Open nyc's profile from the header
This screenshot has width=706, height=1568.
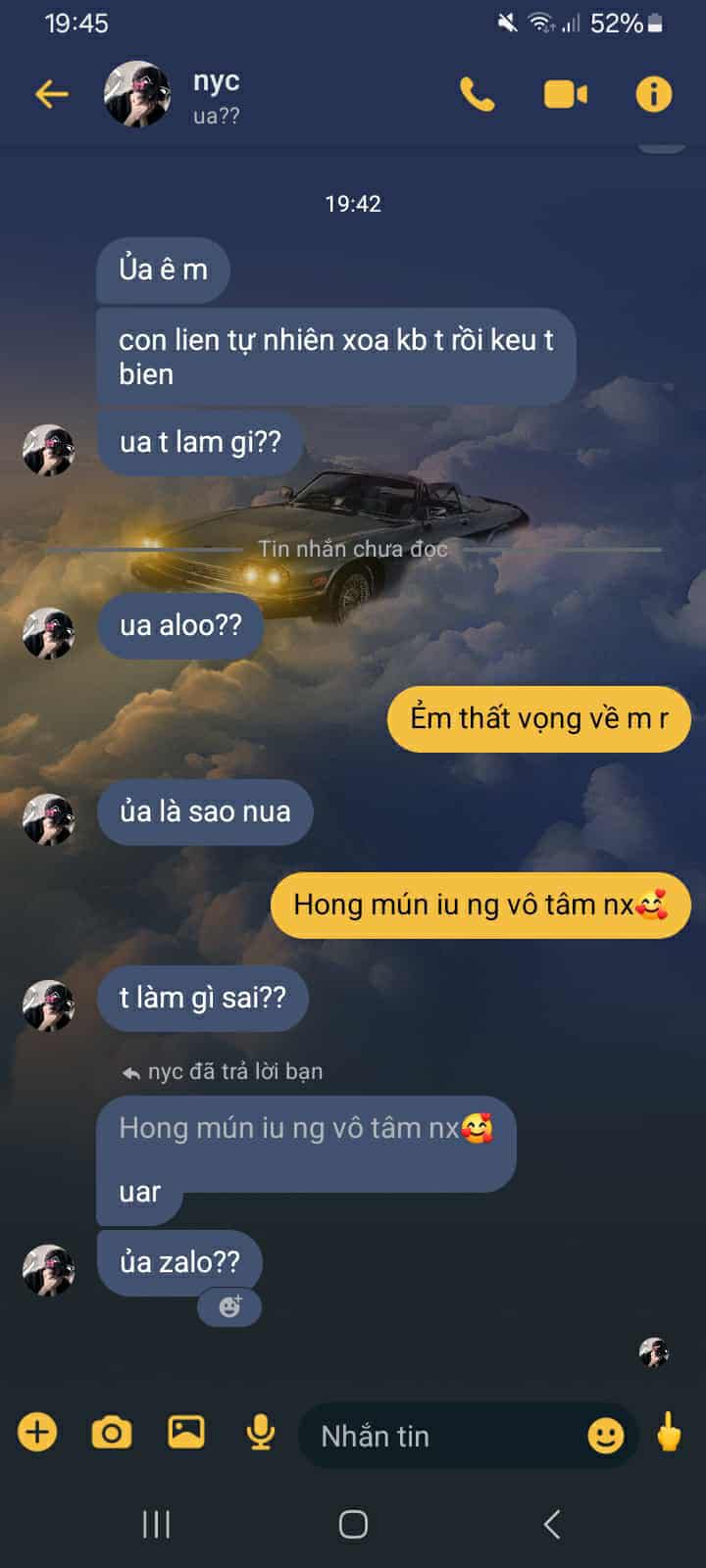pyautogui.click(x=216, y=95)
